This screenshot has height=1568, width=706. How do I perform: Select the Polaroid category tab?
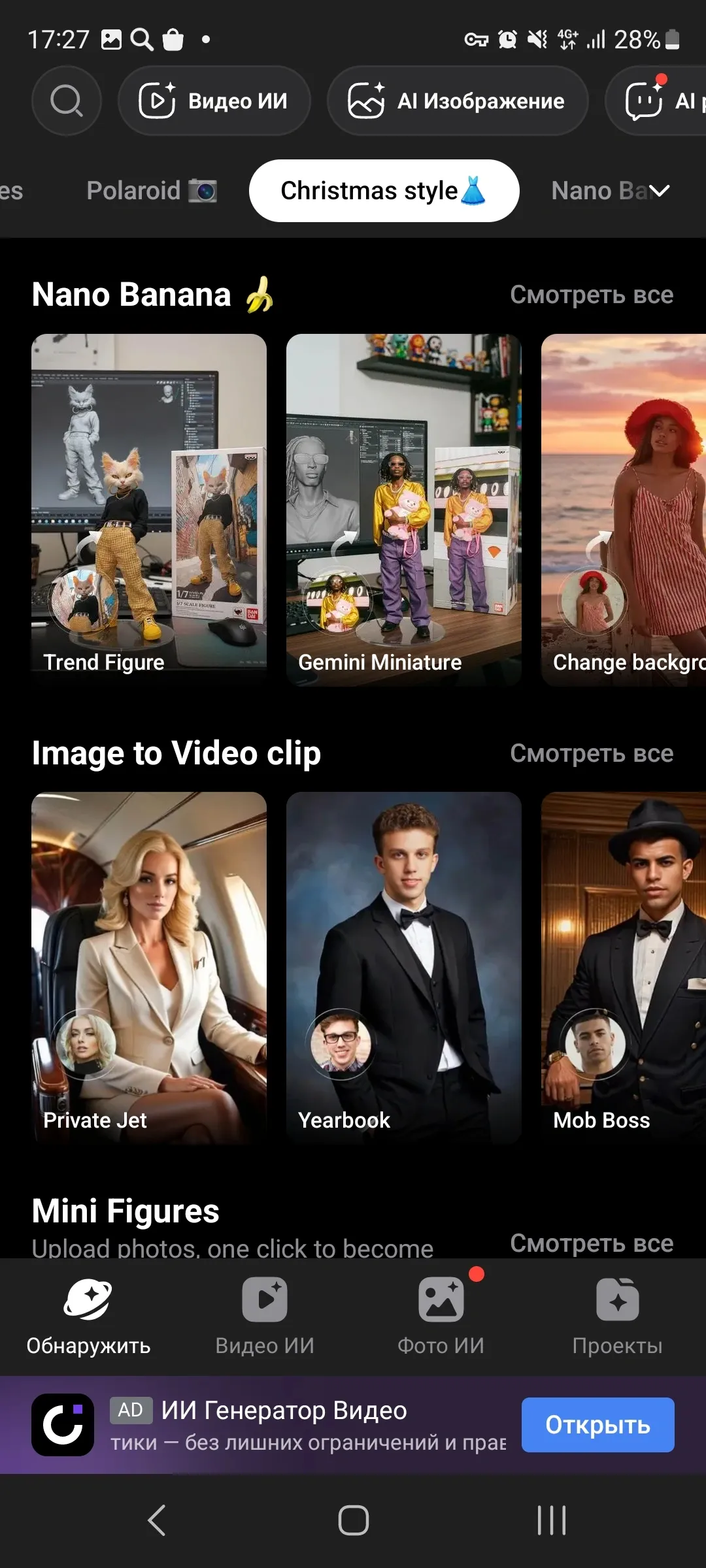coord(151,191)
